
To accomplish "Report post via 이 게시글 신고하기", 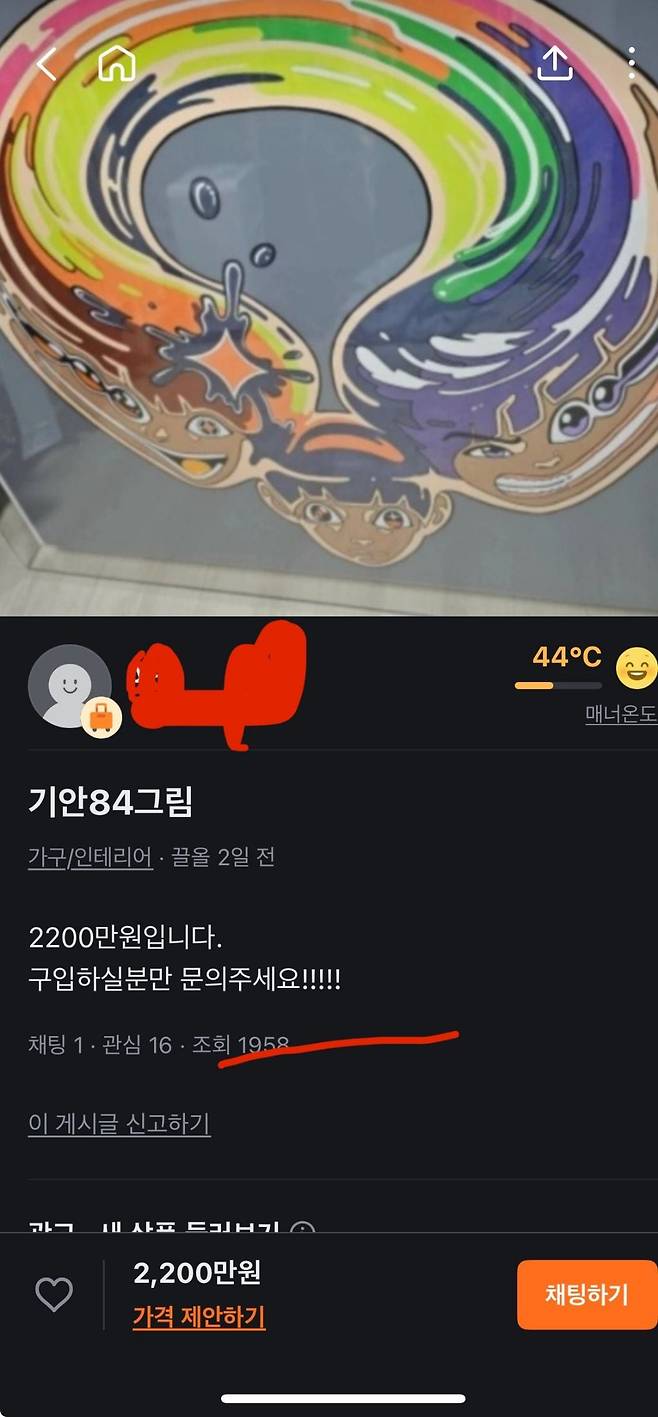I will (x=119, y=1123).
